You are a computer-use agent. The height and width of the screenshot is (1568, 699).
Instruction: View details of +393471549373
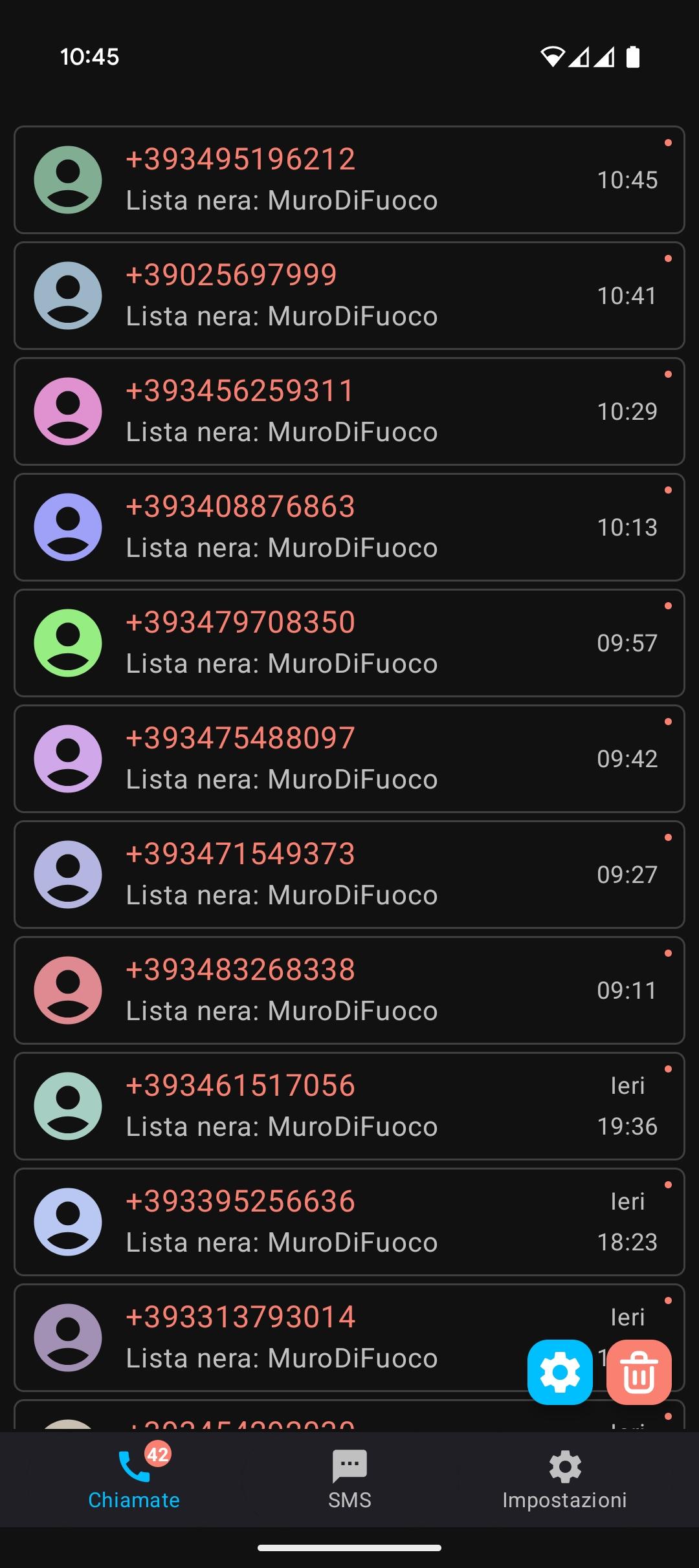point(349,875)
